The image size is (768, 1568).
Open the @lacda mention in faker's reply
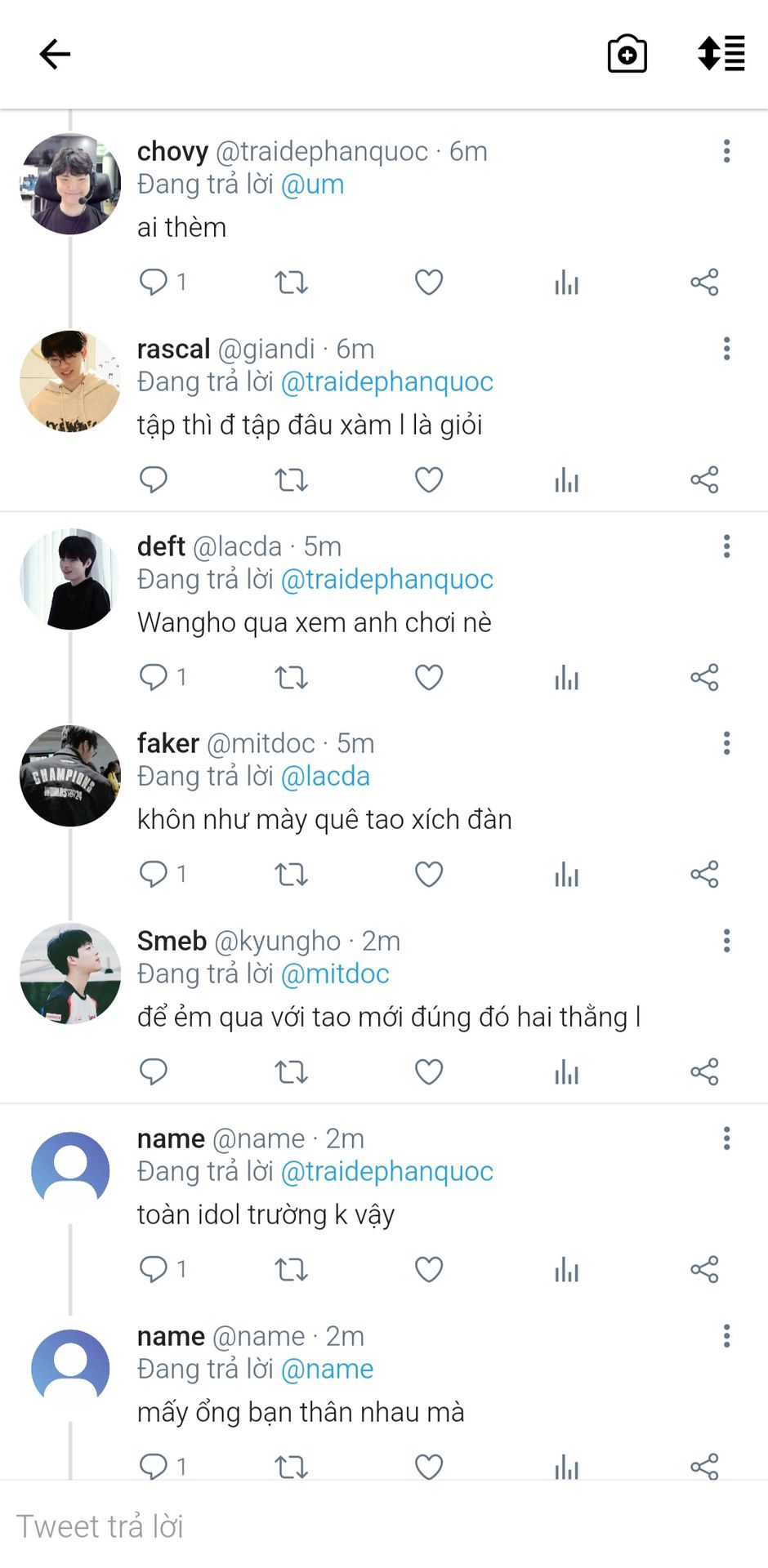click(325, 776)
